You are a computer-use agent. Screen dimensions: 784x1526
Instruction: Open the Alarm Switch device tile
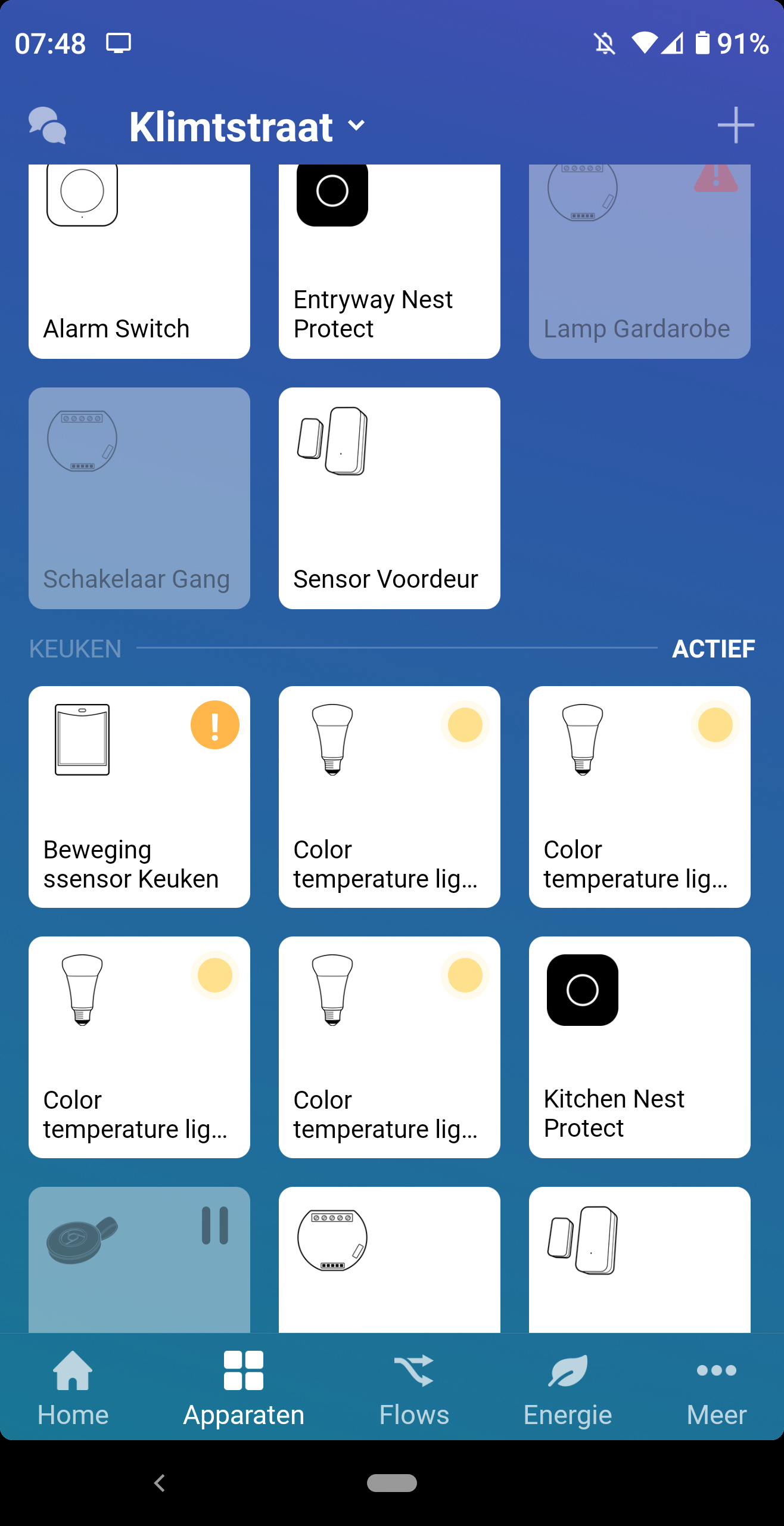(x=139, y=262)
